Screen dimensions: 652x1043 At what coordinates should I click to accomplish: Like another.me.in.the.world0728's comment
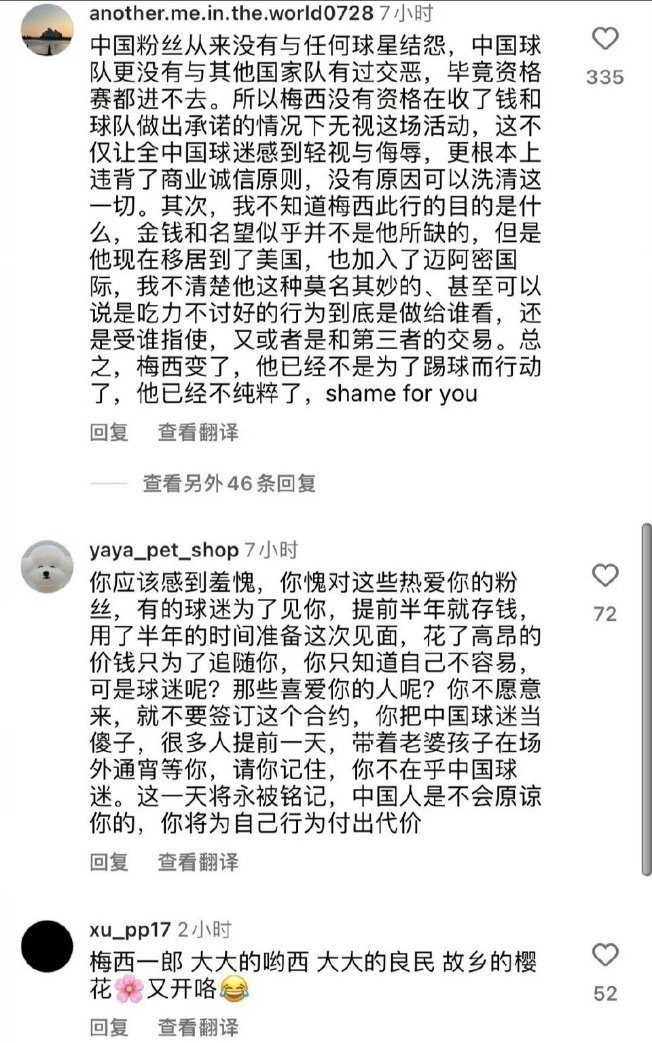tap(605, 40)
